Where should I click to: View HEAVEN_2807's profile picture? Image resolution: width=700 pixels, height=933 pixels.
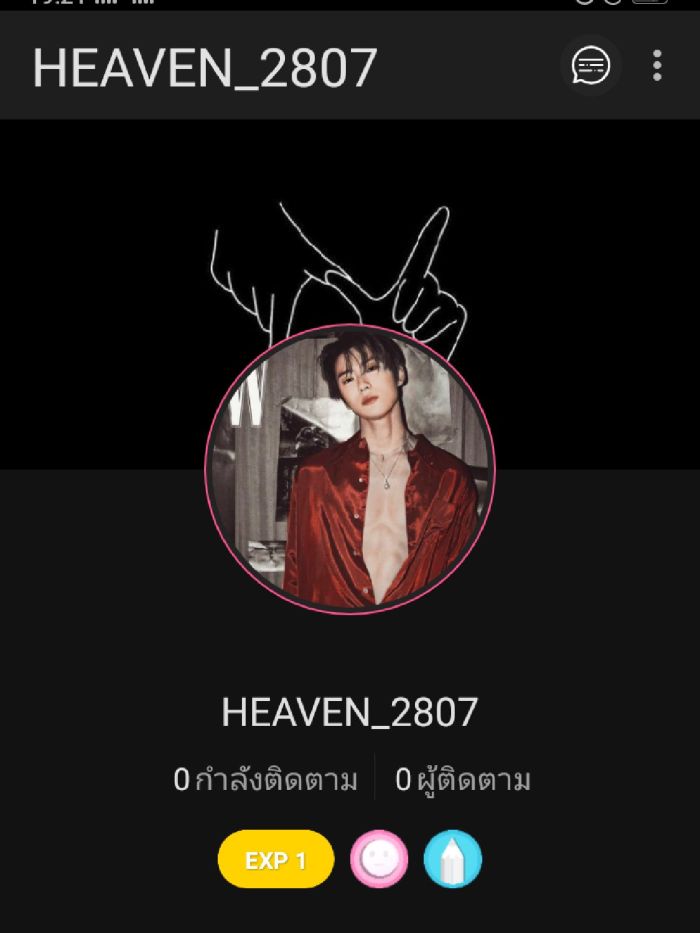(x=350, y=468)
